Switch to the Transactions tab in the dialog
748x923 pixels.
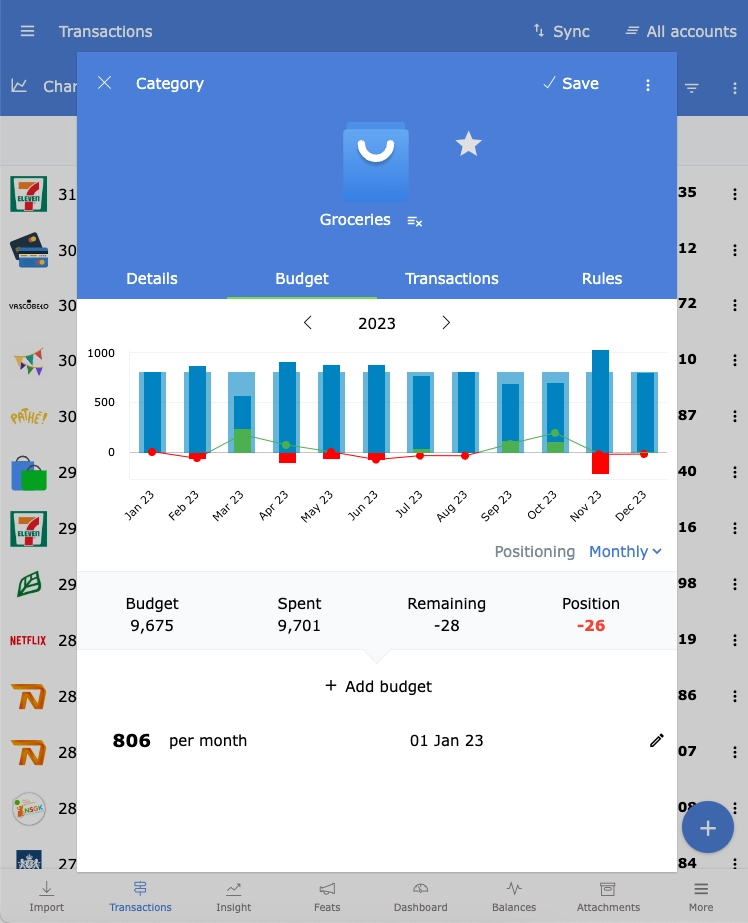point(451,278)
